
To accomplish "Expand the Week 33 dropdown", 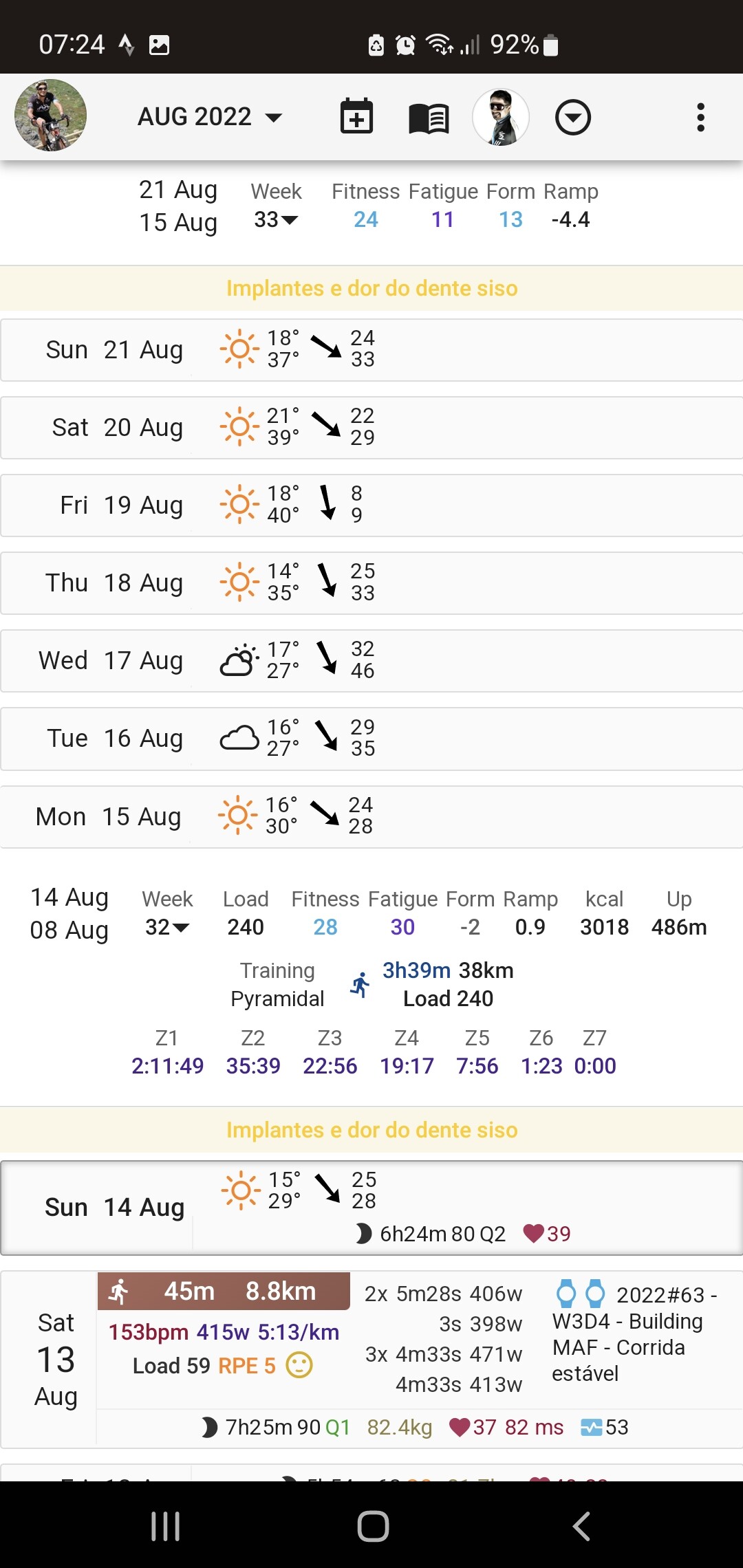I will (276, 219).
